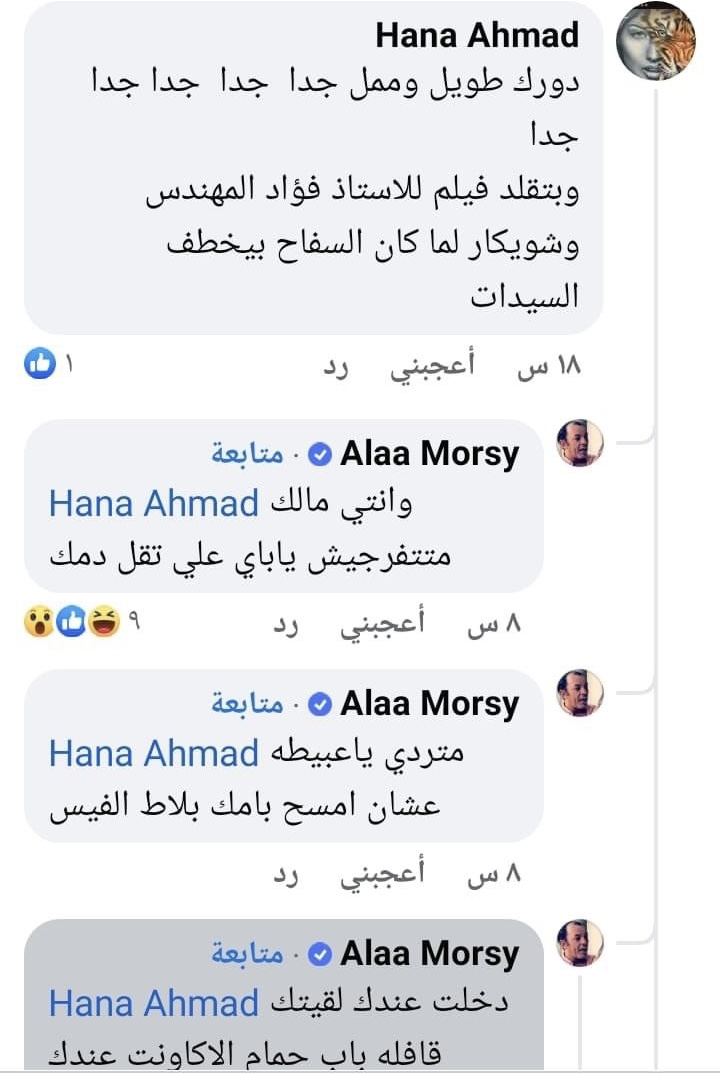The height and width of the screenshot is (1074, 720).
Task: Open Hana Ahmad's name on her comment
Action: click(477, 35)
